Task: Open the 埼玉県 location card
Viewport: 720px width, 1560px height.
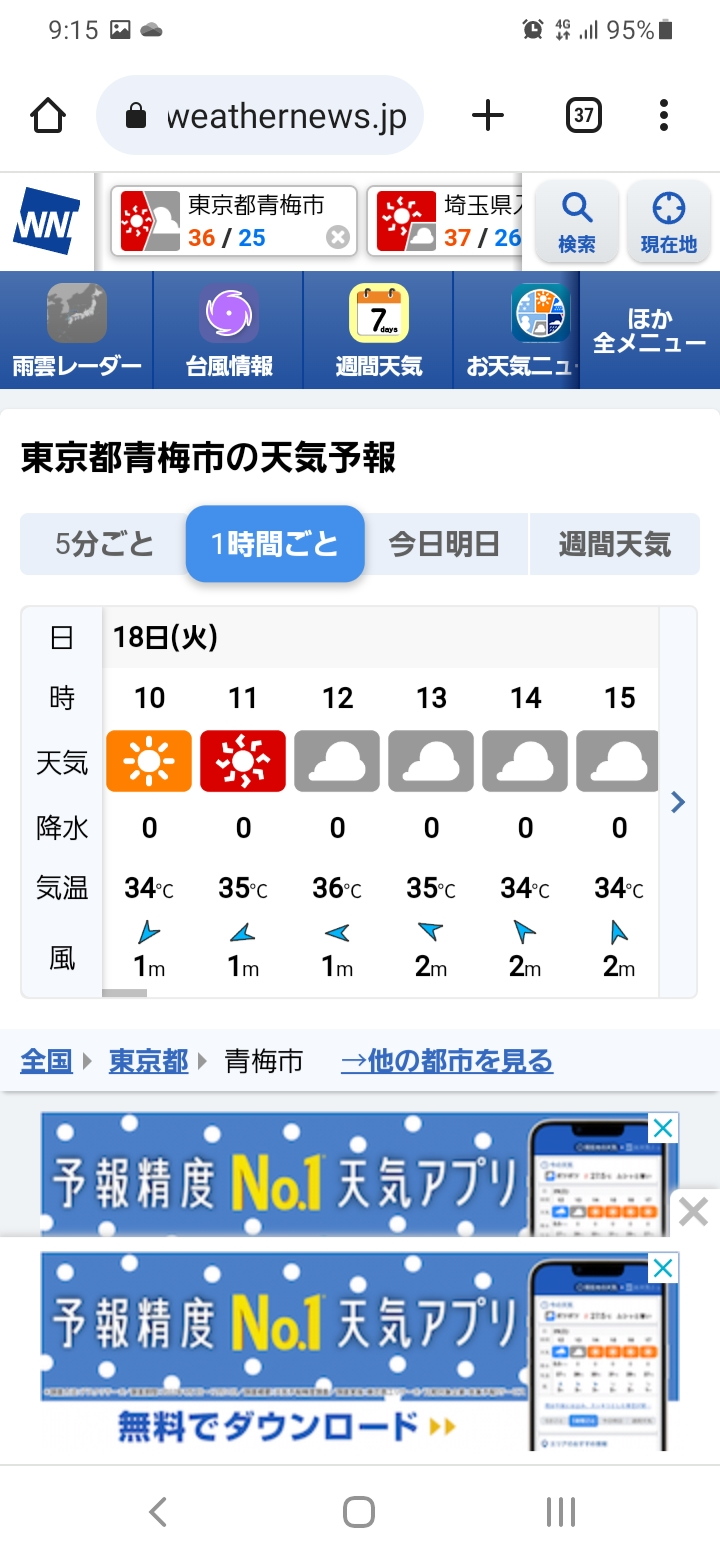Action: [x=445, y=222]
